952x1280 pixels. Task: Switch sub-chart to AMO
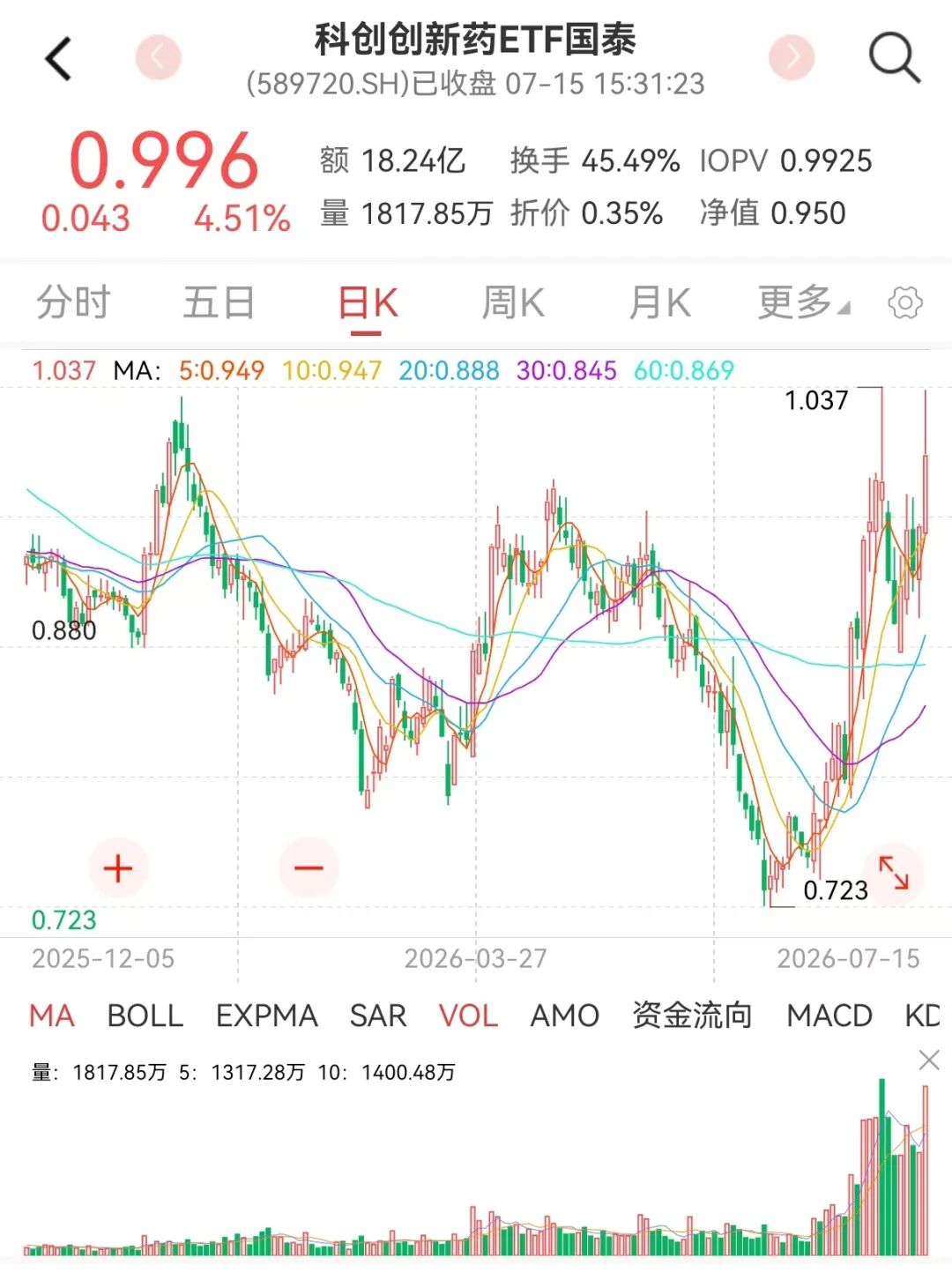(564, 1016)
